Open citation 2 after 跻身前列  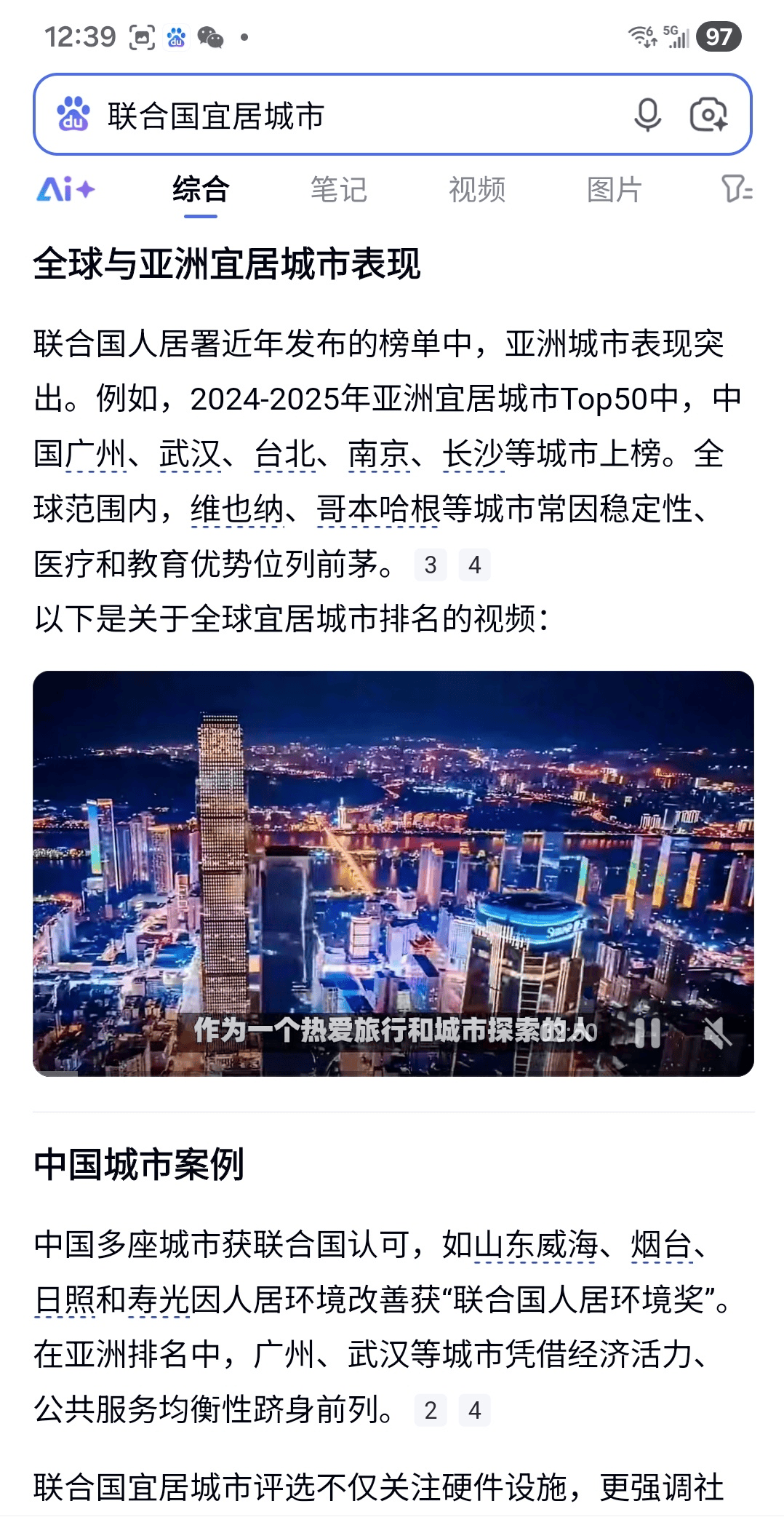pos(431,1411)
